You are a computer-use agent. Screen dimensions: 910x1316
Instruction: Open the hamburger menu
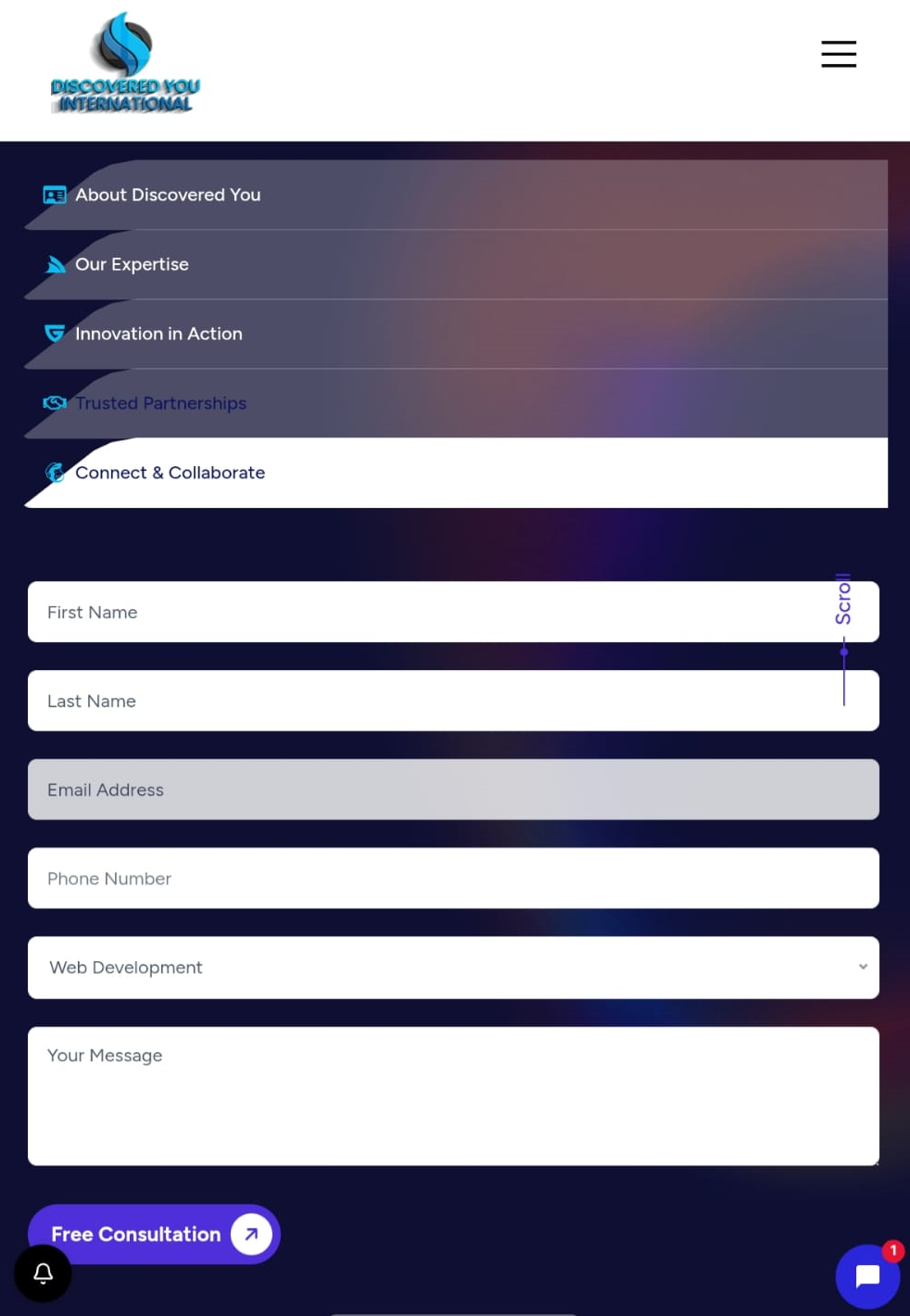[x=838, y=54]
